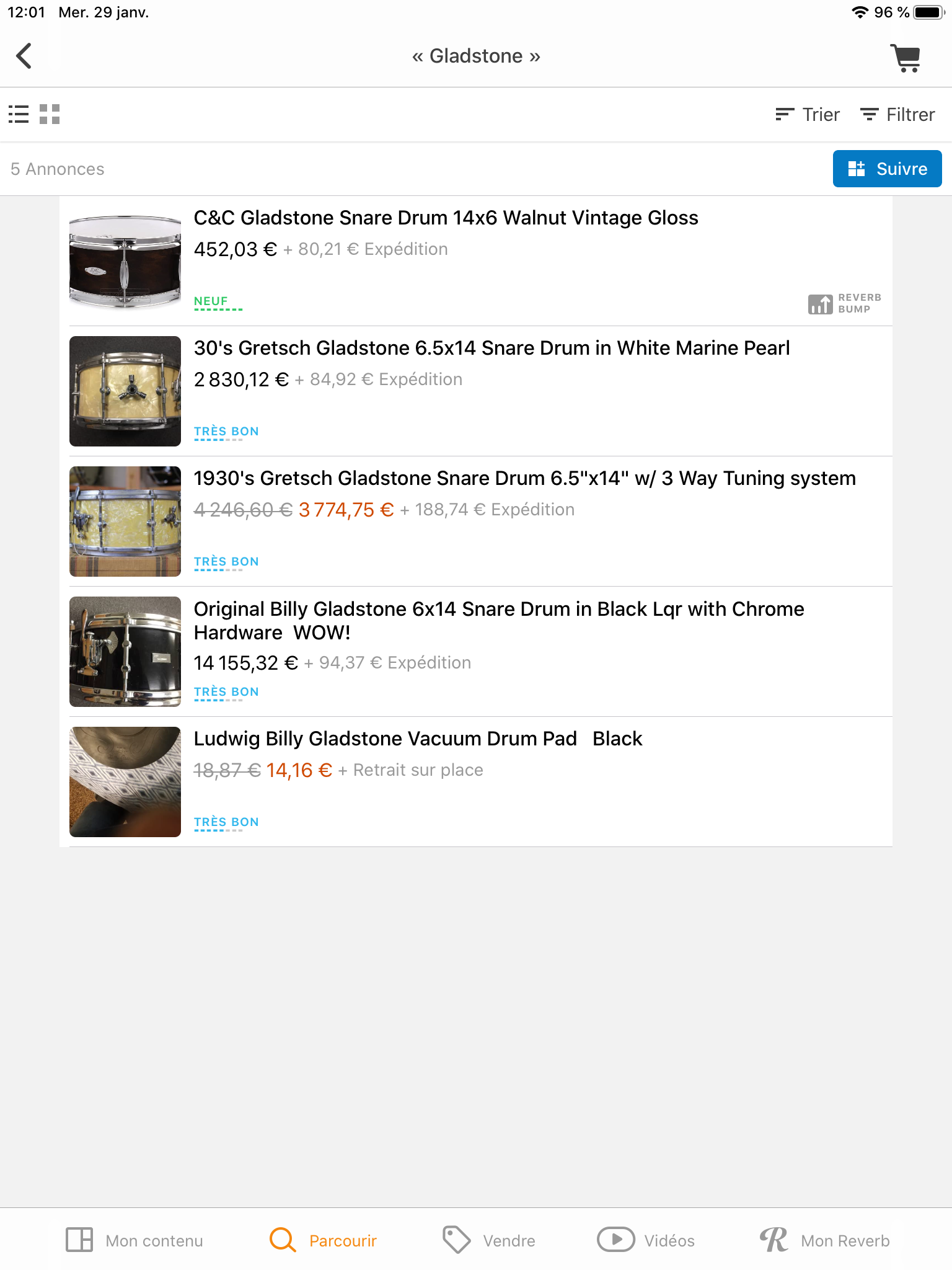This screenshot has width=952, height=1270.
Task: Open the Filtrer filter options
Action: tap(897, 115)
